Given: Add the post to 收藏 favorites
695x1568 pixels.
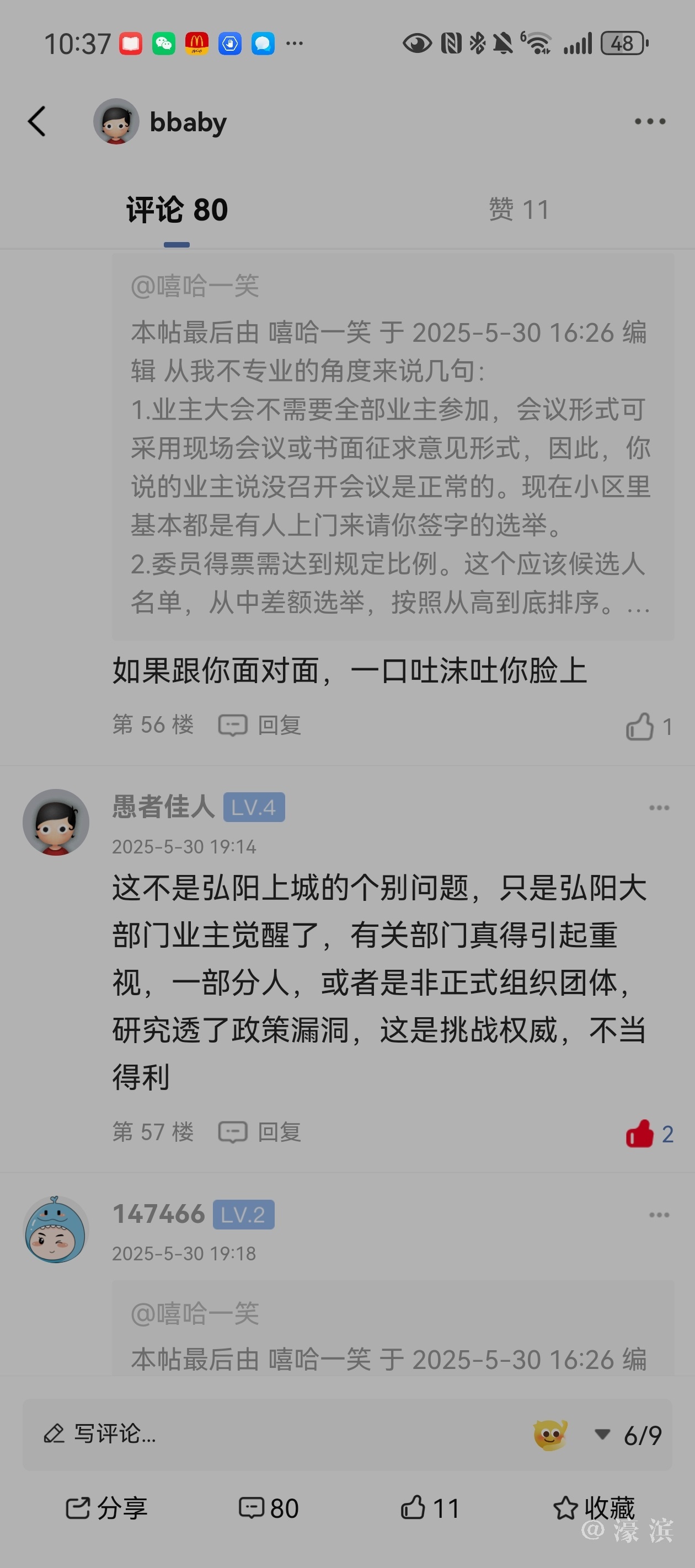Looking at the screenshot, I should [x=594, y=1508].
